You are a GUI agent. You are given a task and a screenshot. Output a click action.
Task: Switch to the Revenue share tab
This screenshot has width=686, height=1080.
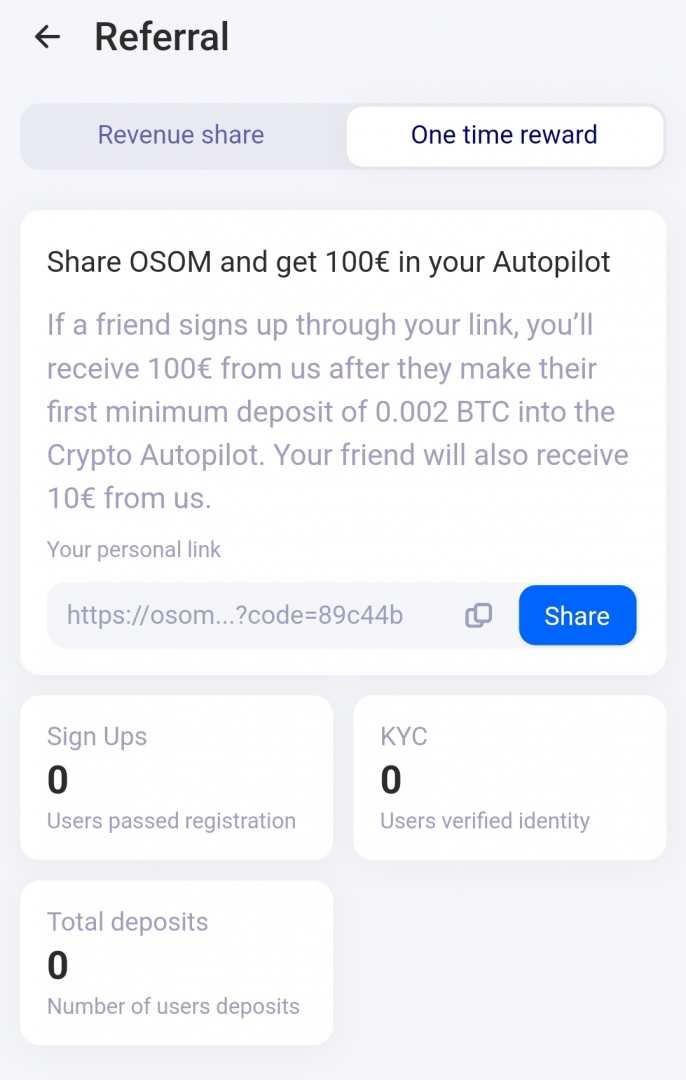(x=181, y=135)
